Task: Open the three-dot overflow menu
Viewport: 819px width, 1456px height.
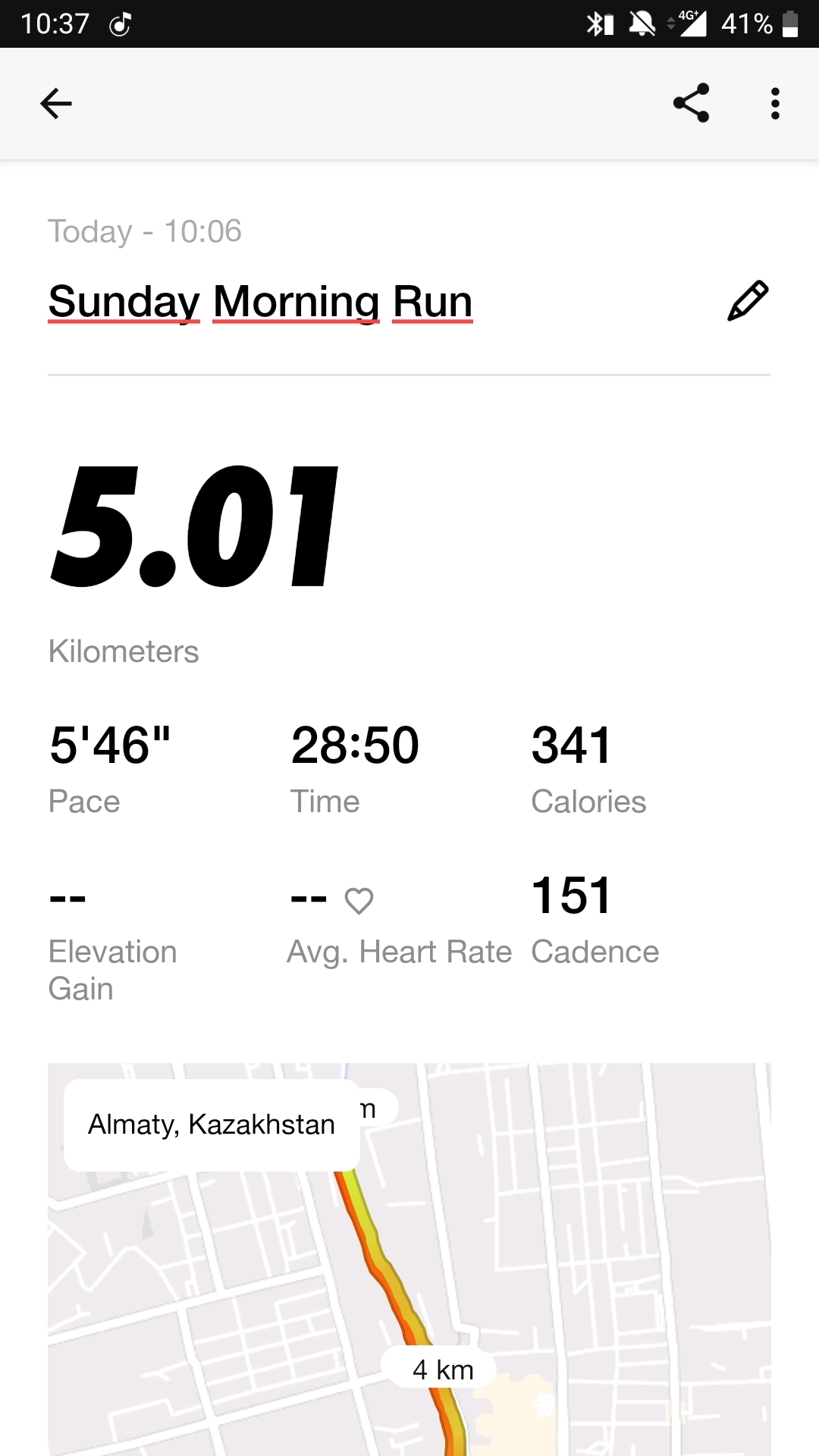Action: (774, 104)
